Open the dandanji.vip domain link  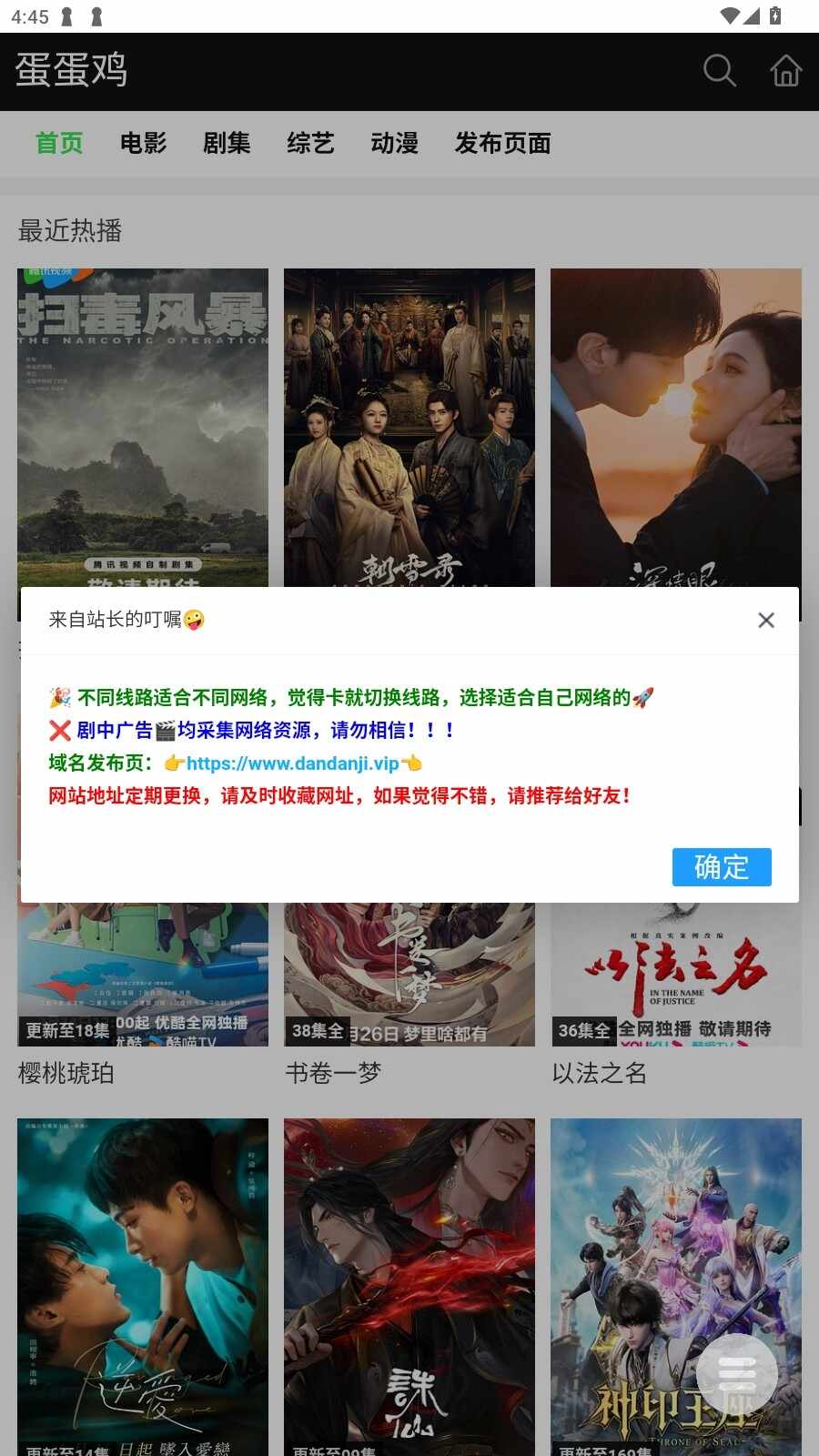point(292,763)
